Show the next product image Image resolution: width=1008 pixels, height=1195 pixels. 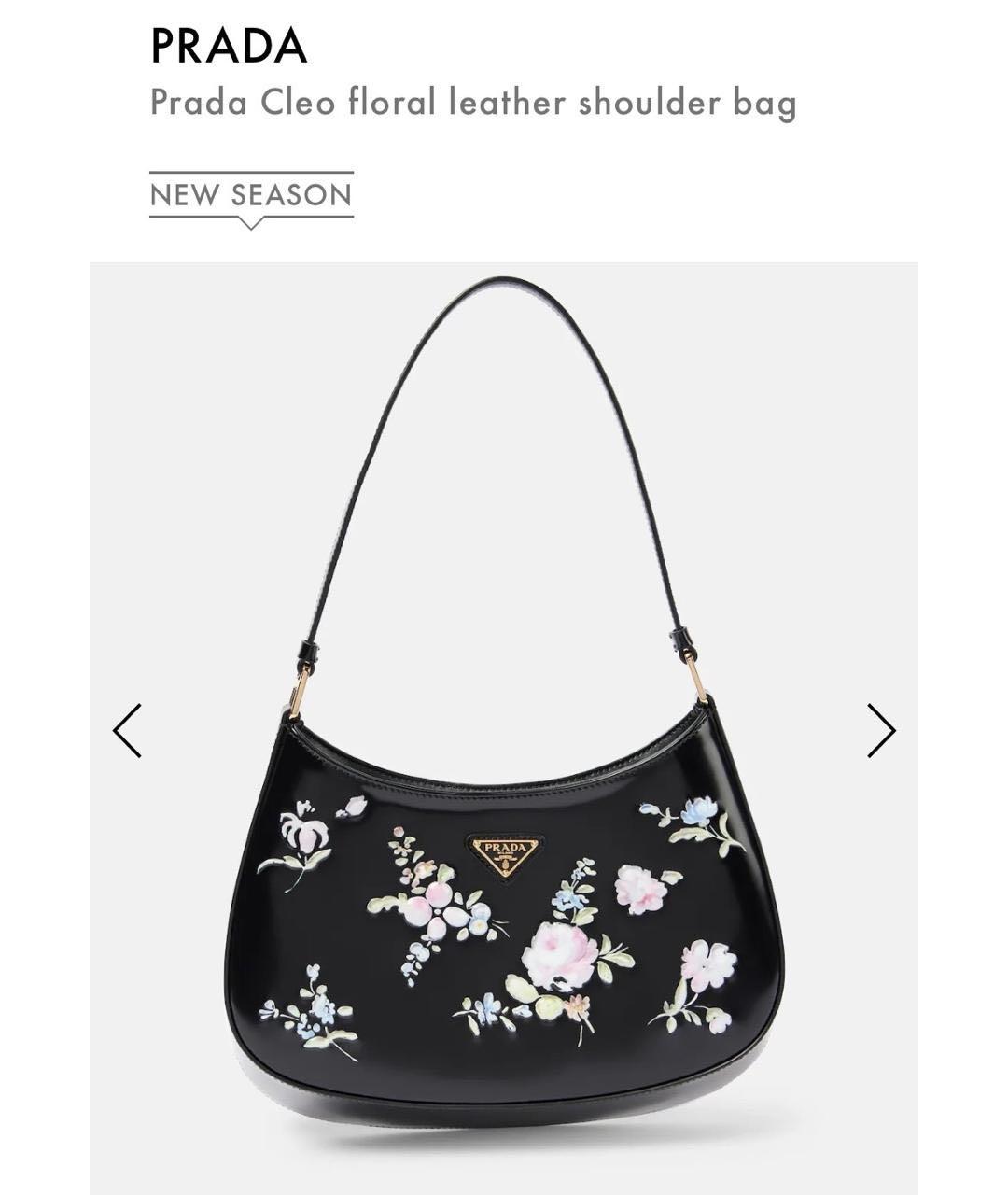(880, 730)
